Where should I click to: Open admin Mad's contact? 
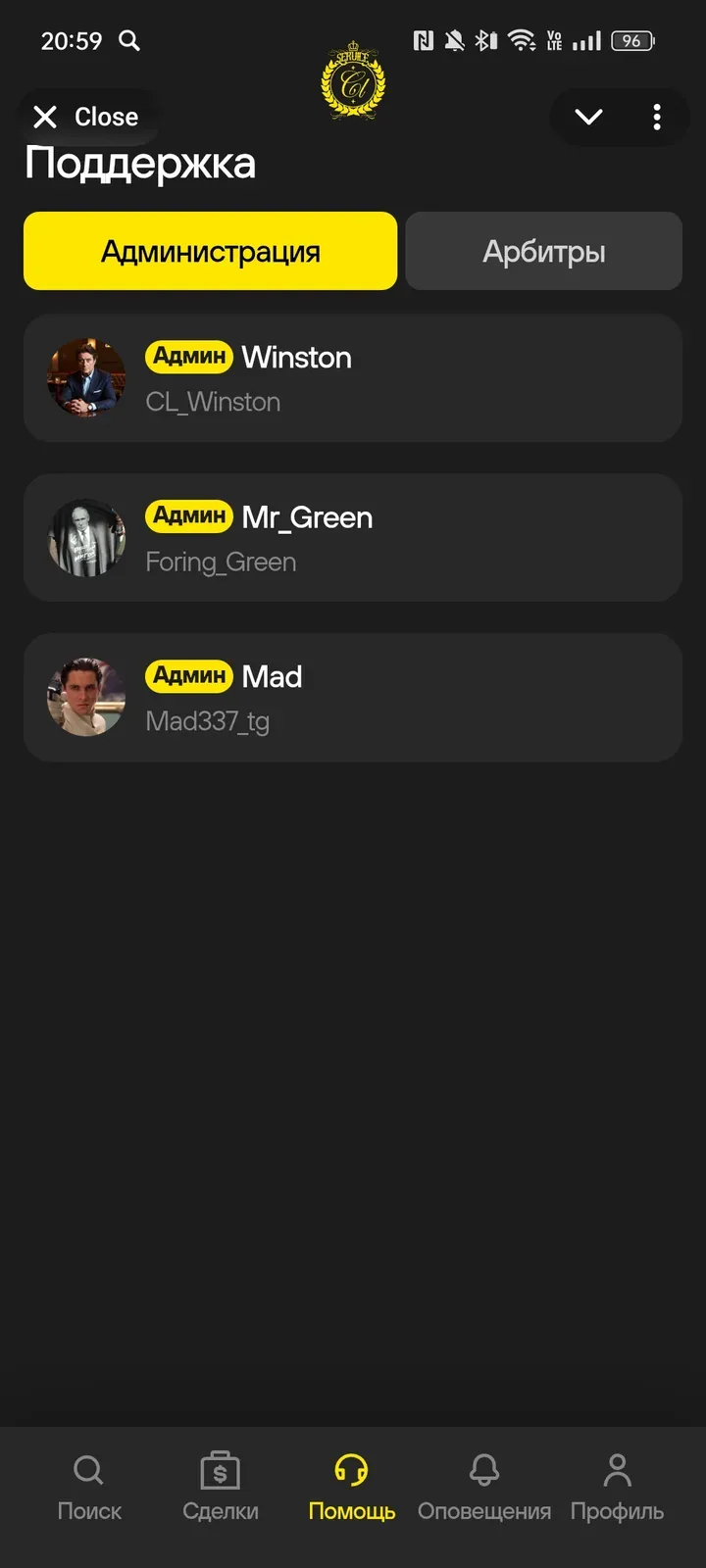(353, 698)
